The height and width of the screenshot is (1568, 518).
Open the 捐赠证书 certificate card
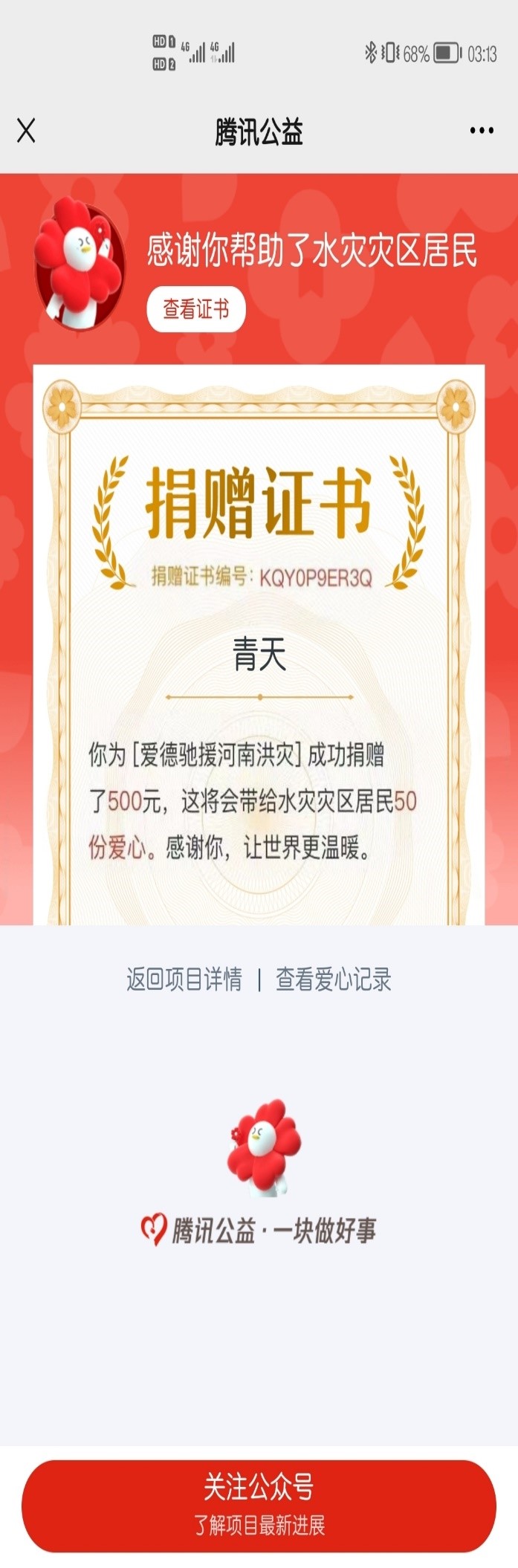click(259, 647)
